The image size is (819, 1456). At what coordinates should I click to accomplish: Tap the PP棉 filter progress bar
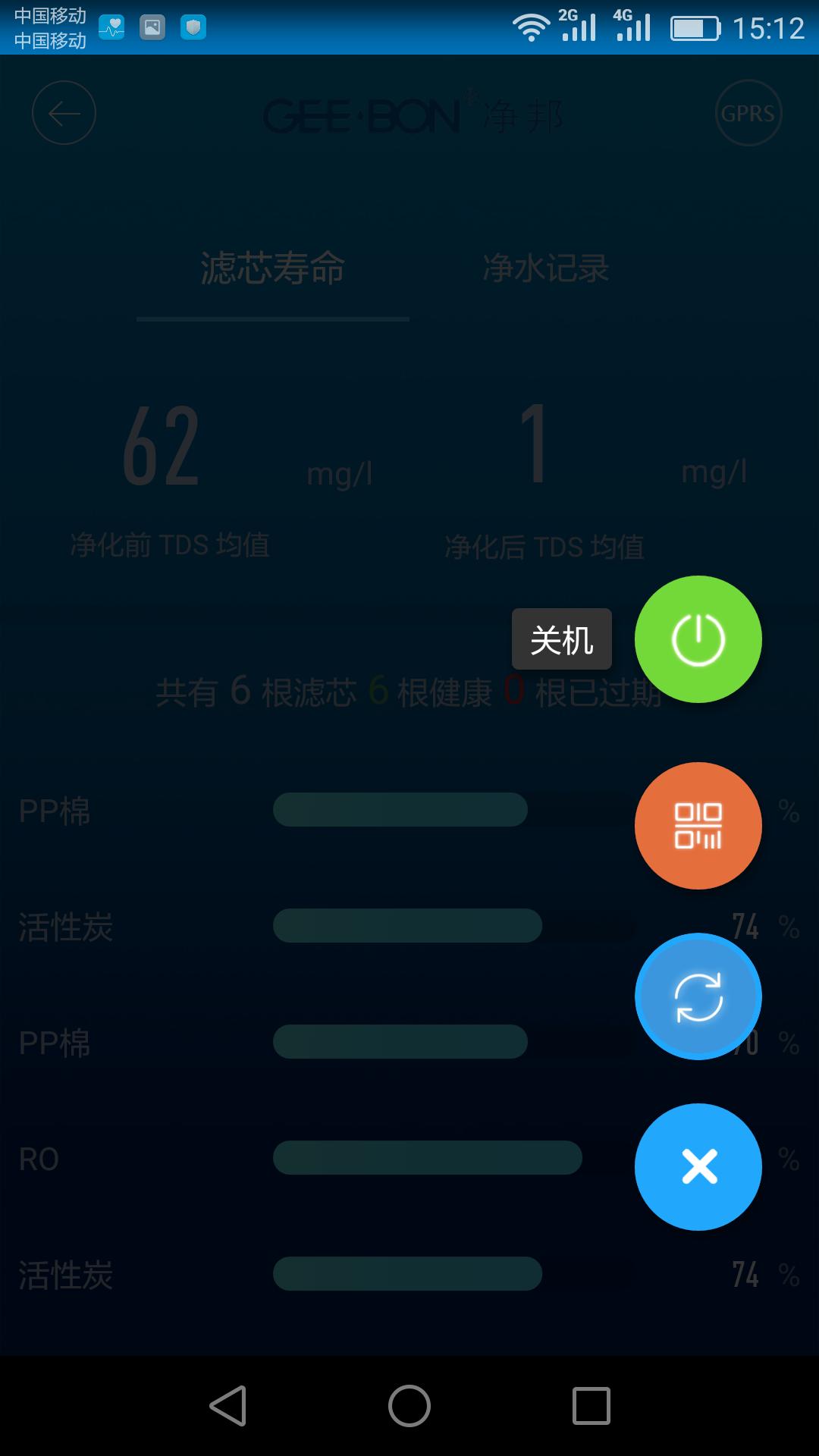tap(400, 809)
